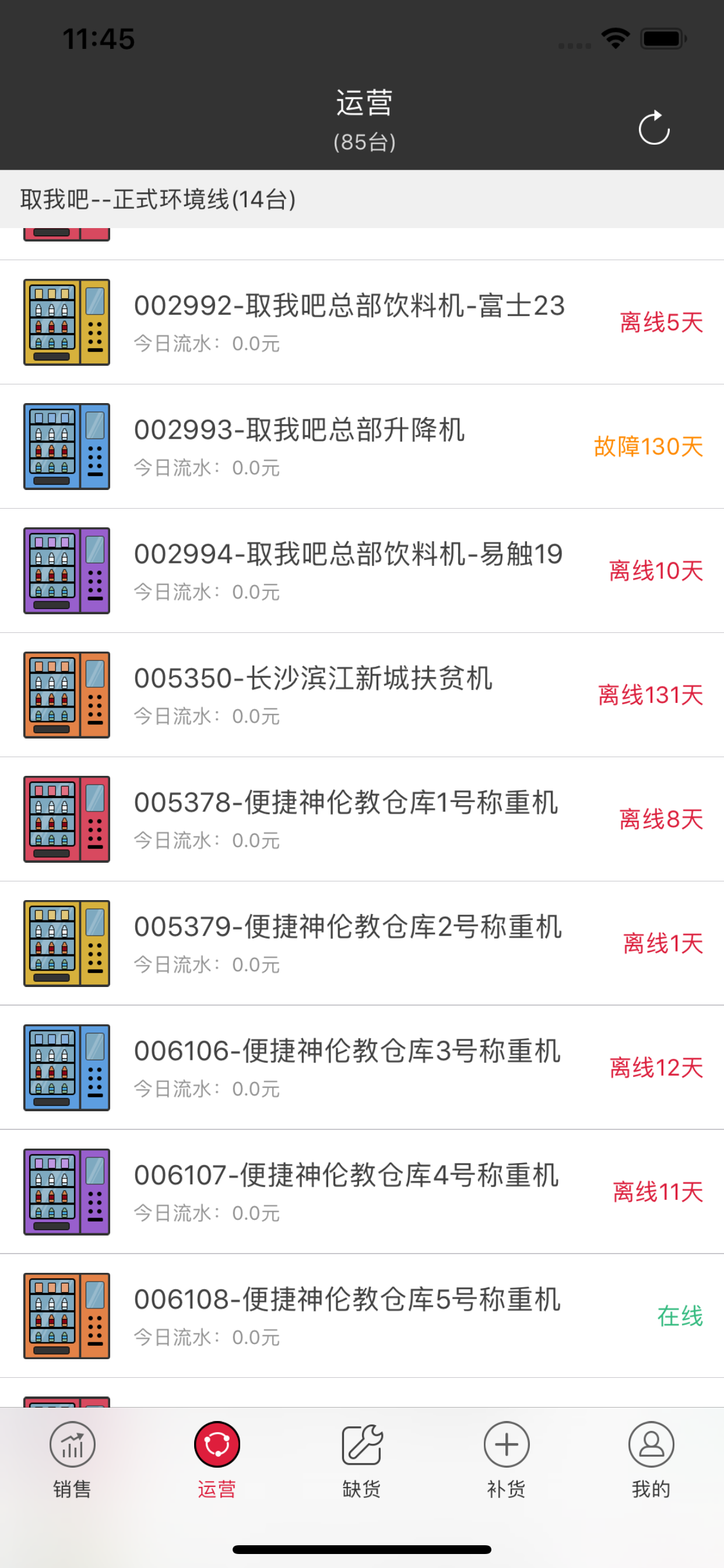View 005378-便捷神伦教仓库1号称重机 details
This screenshot has width=724, height=1568.
pos(362,818)
